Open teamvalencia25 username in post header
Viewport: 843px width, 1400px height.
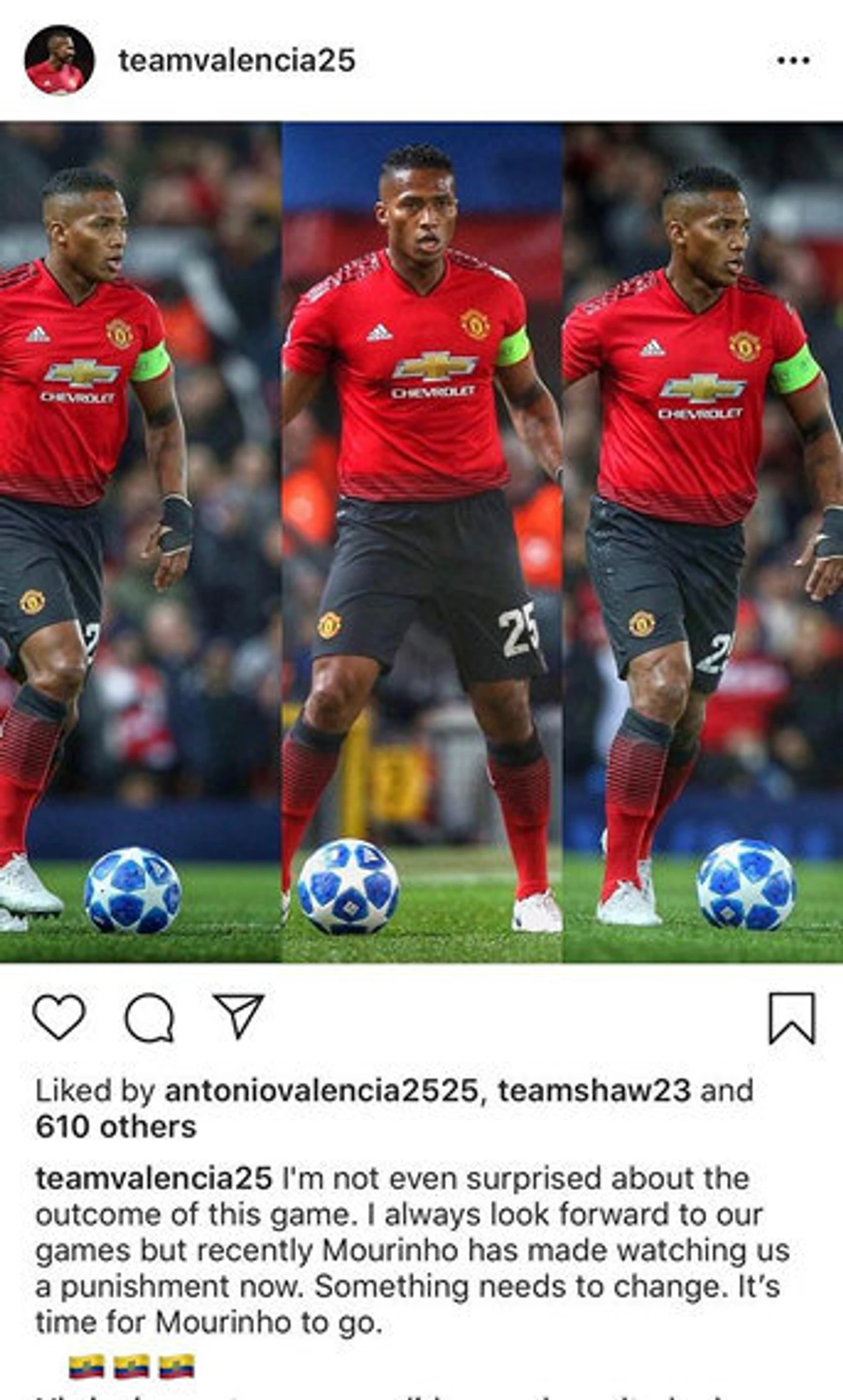(x=237, y=61)
